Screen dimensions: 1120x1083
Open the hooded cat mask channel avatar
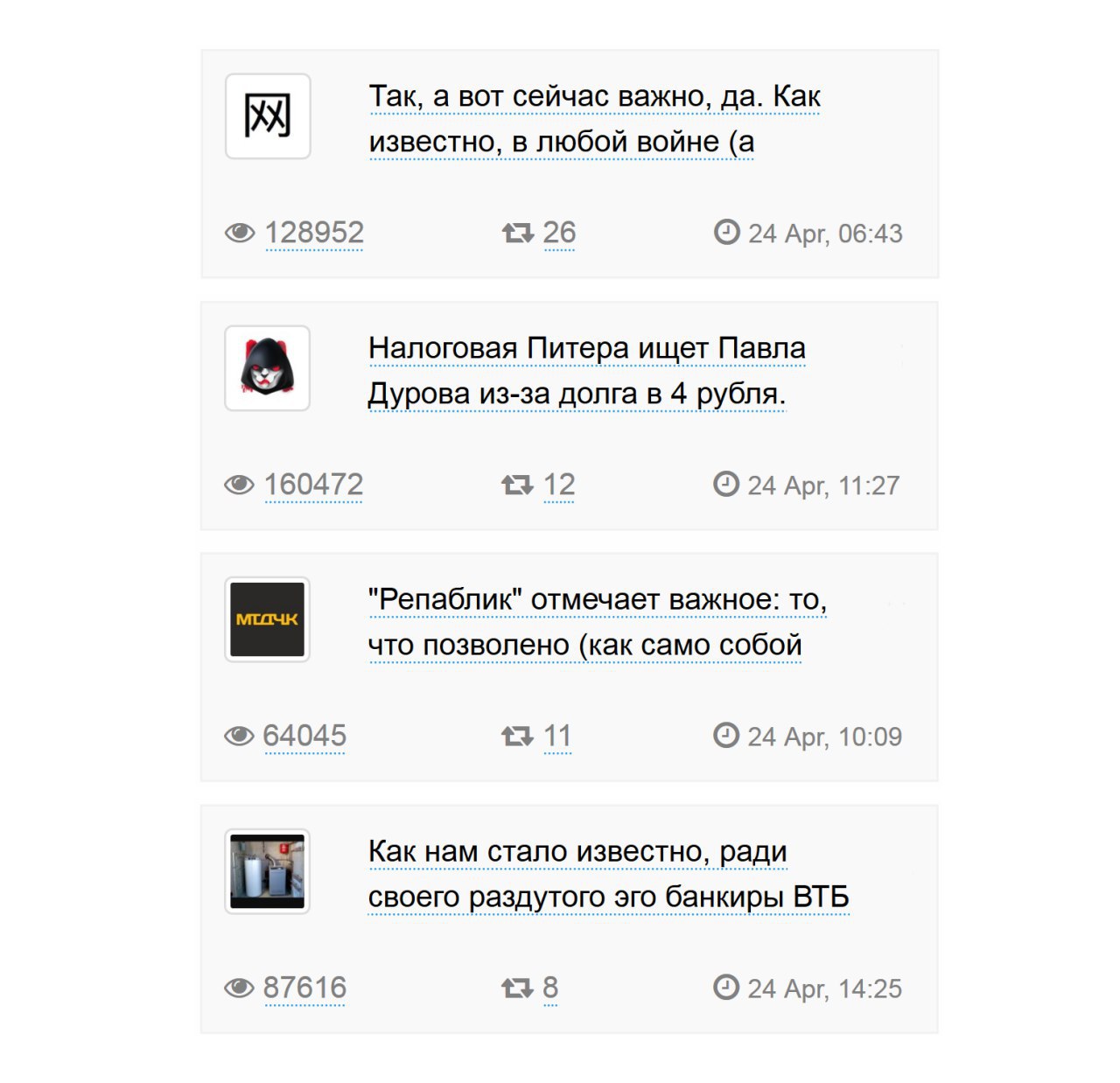pos(268,368)
